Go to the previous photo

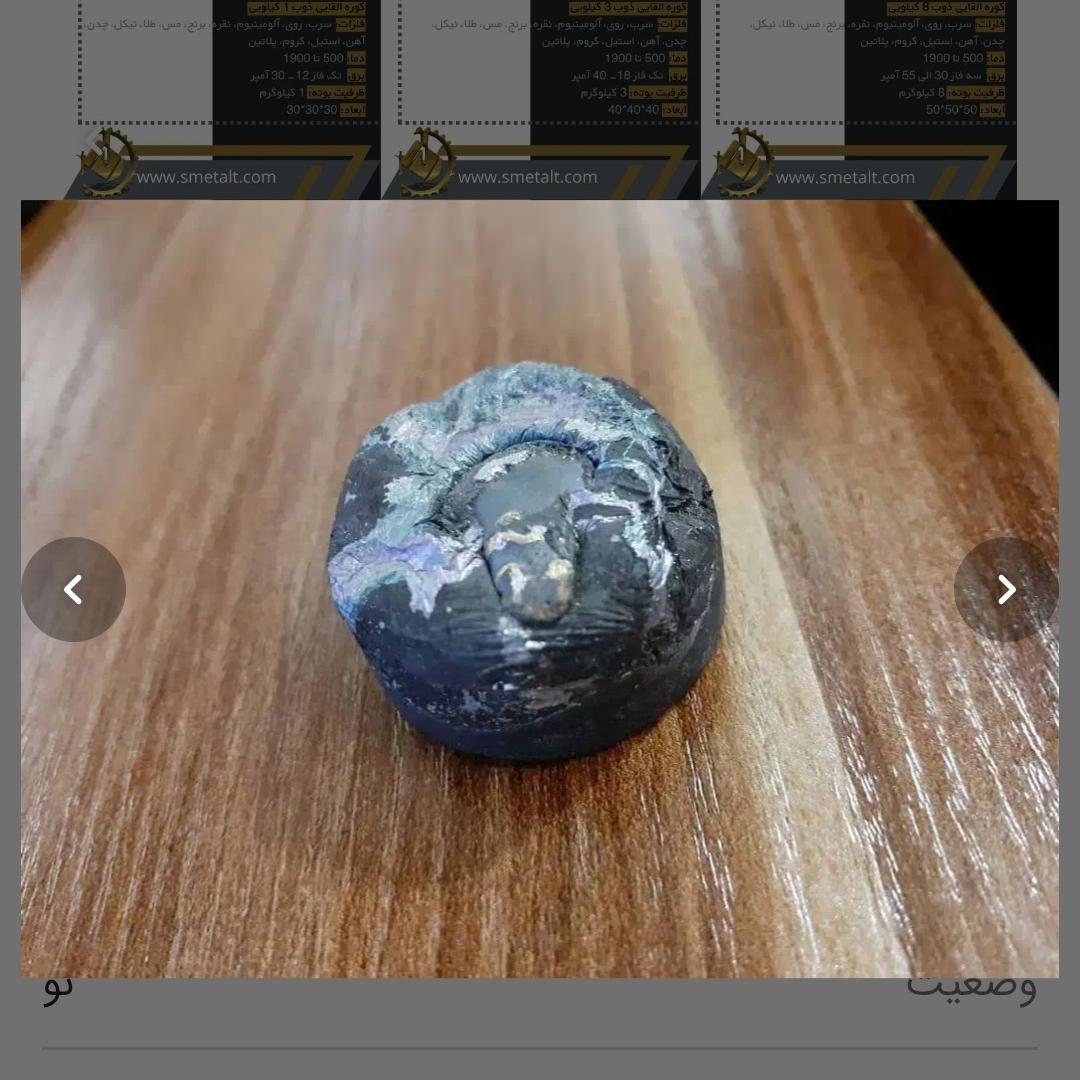(73, 590)
